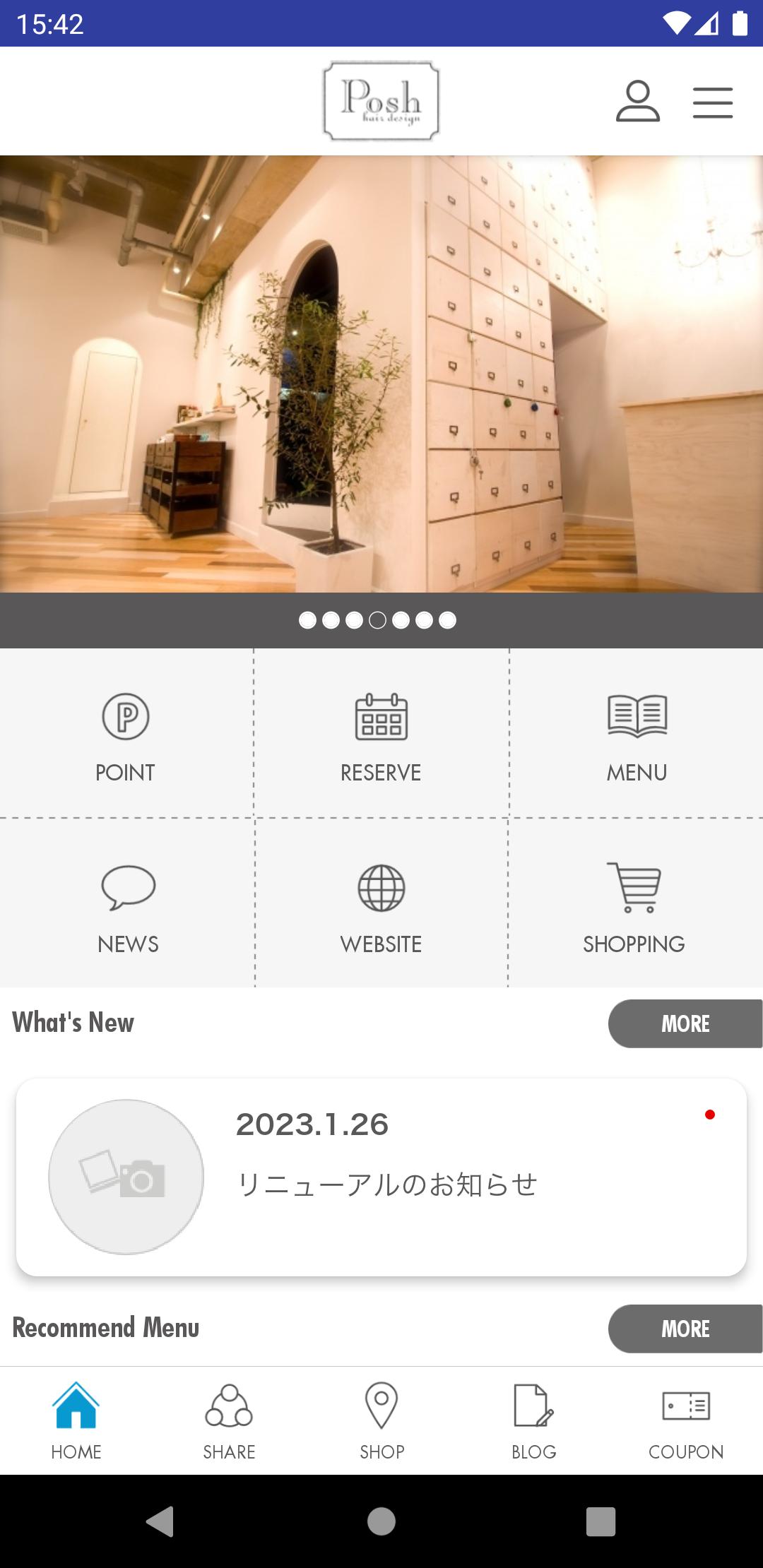Tap MORE next to Recommend Menu
763x1568 pixels.
tap(685, 1329)
